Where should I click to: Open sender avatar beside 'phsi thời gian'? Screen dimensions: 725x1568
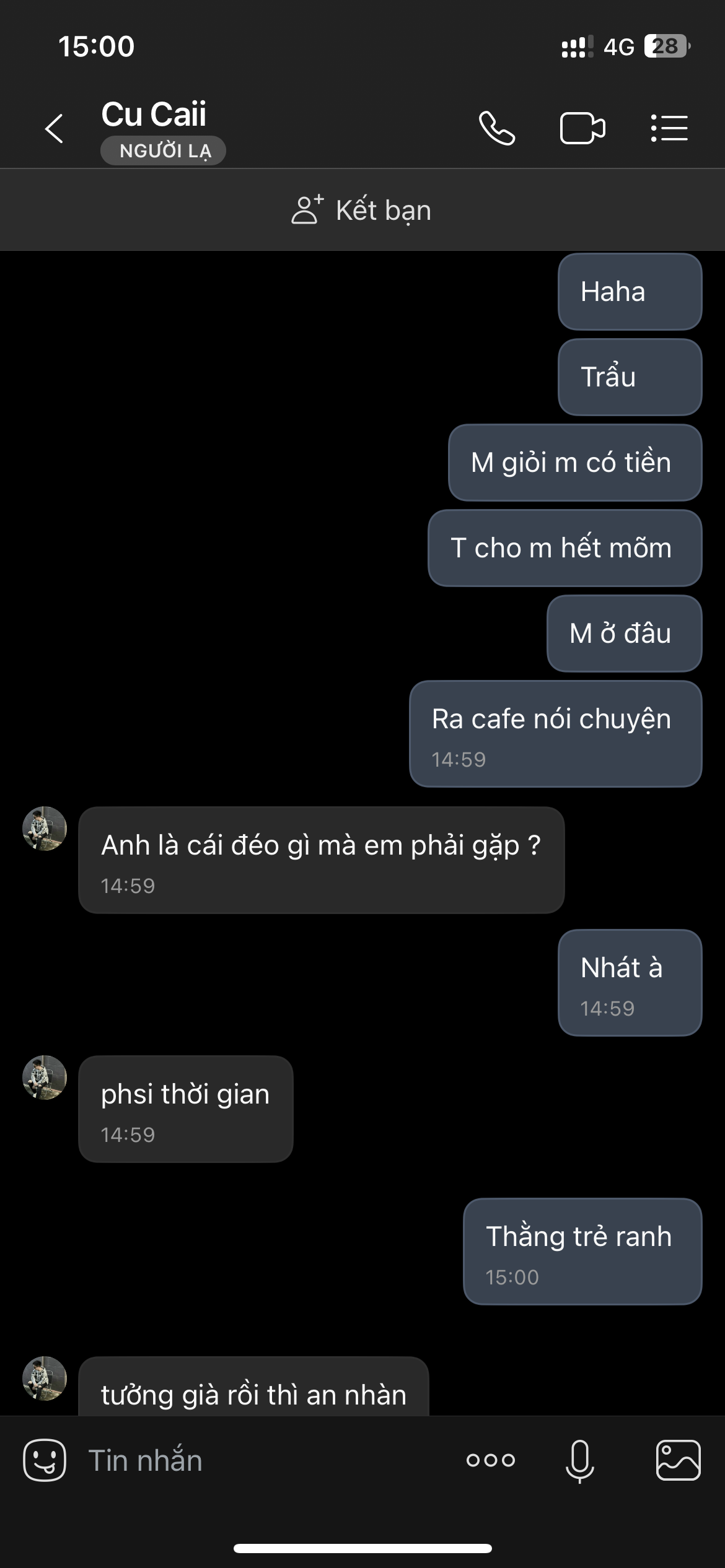point(45,1078)
